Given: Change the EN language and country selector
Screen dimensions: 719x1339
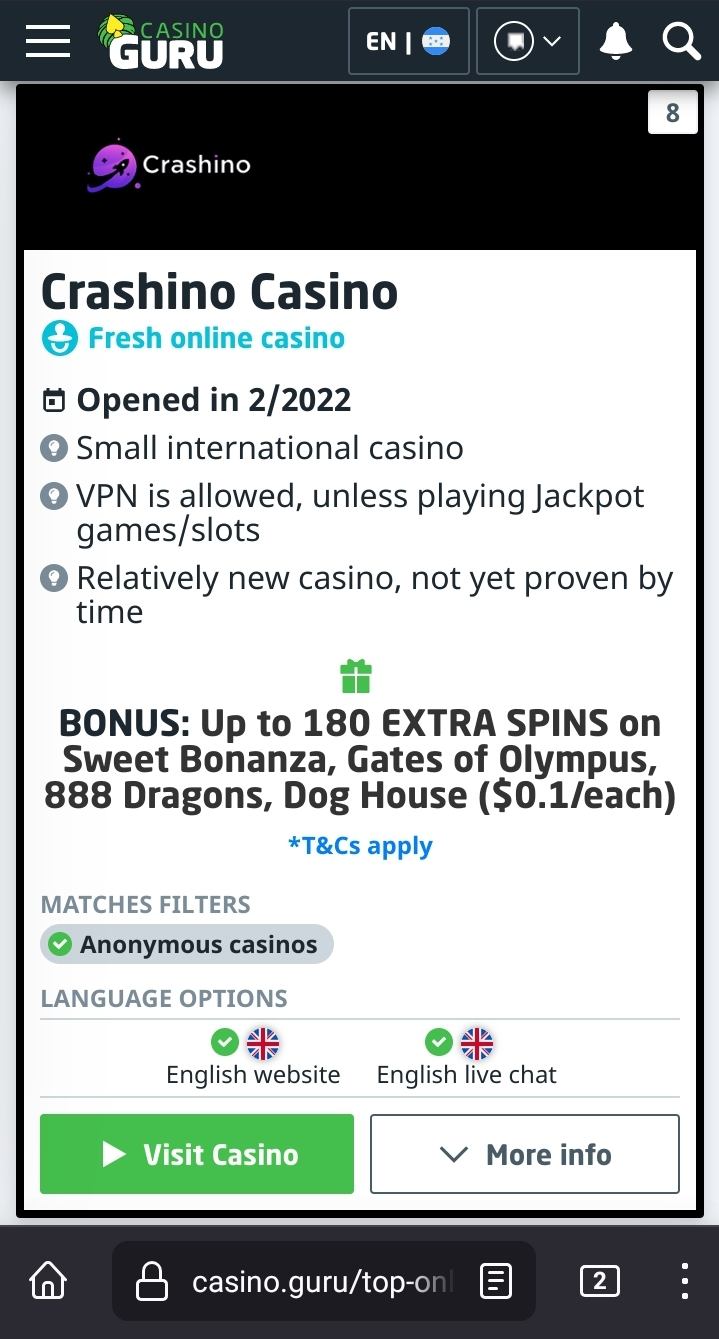Looking at the screenshot, I should [x=408, y=41].
